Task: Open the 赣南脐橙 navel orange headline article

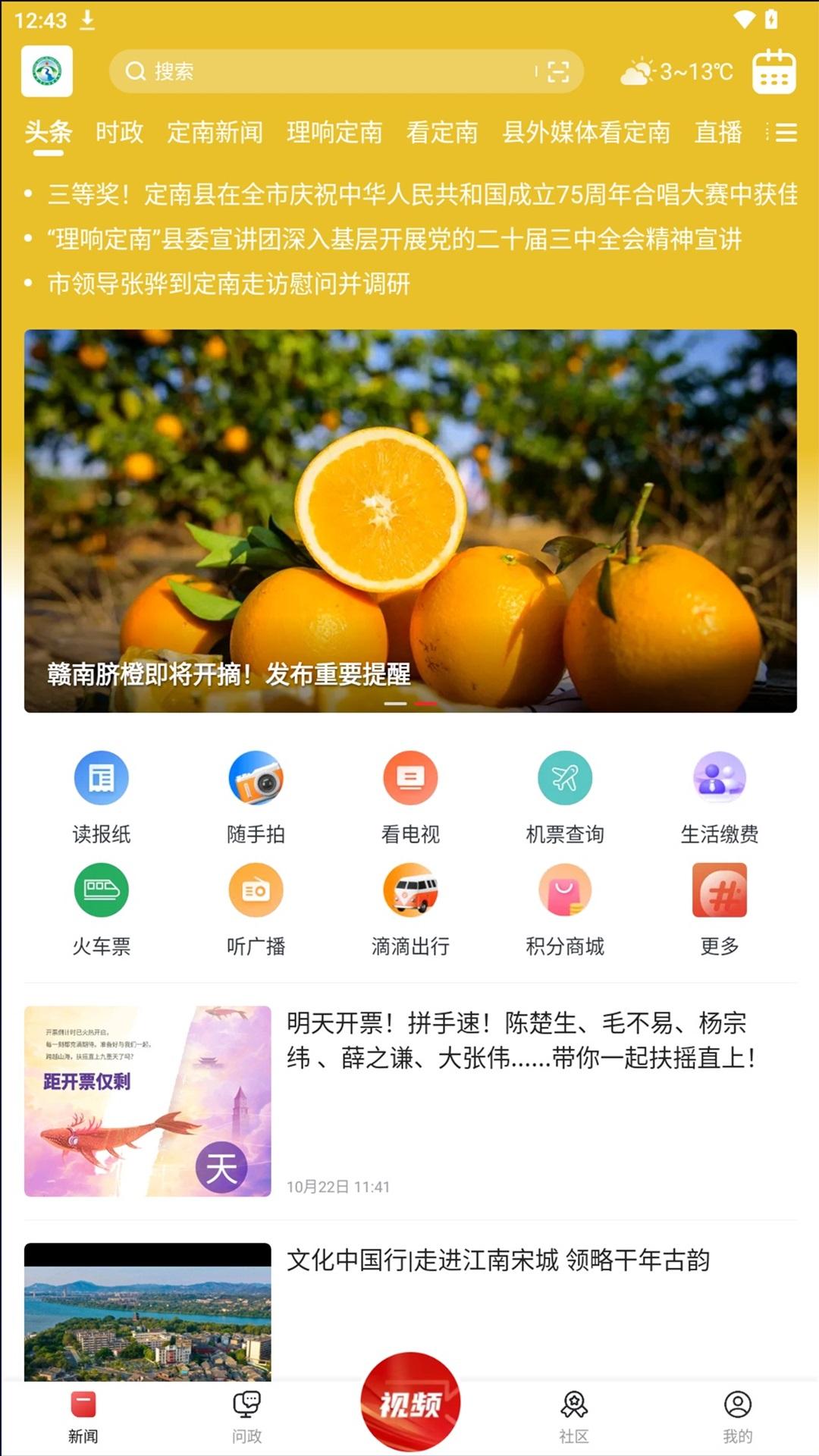Action: point(409,523)
